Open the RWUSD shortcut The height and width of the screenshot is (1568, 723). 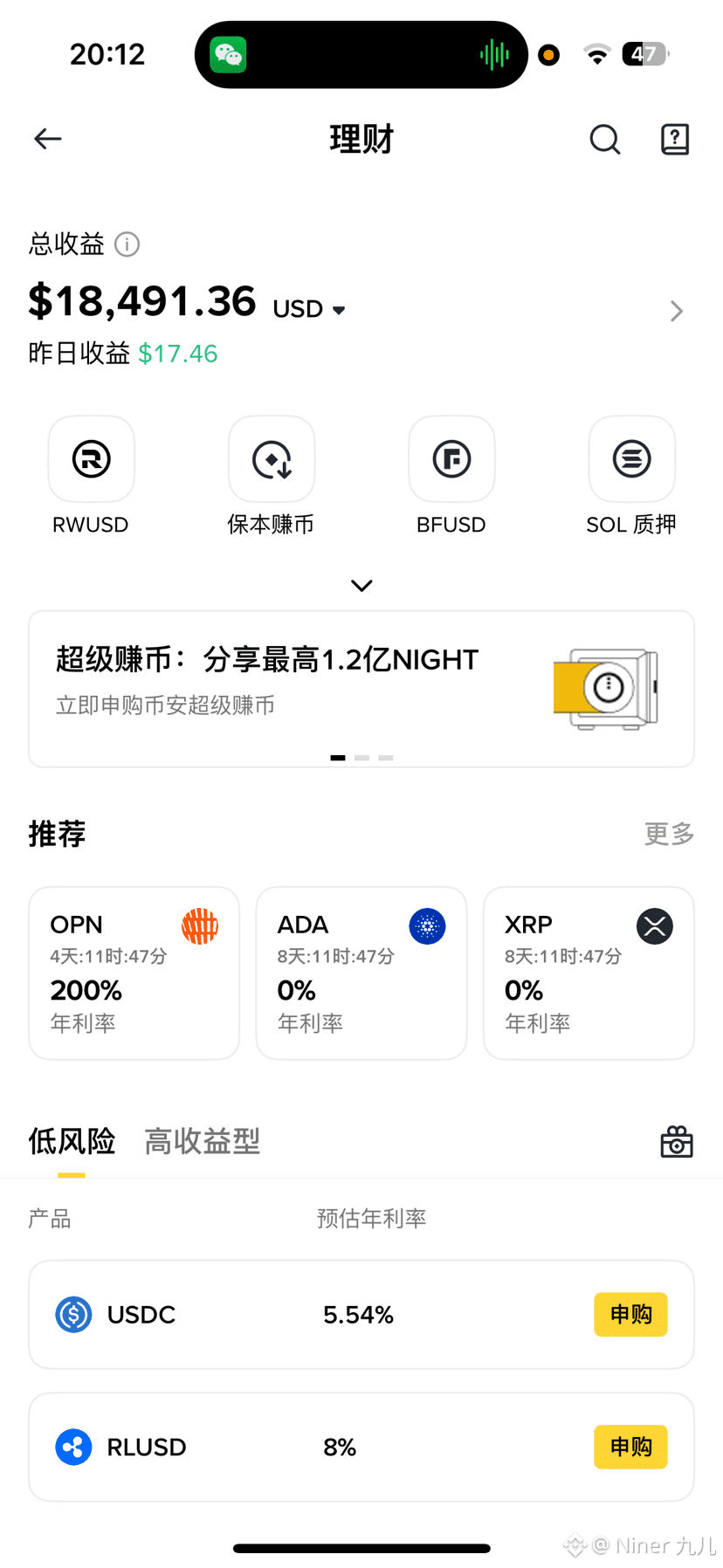click(x=91, y=459)
